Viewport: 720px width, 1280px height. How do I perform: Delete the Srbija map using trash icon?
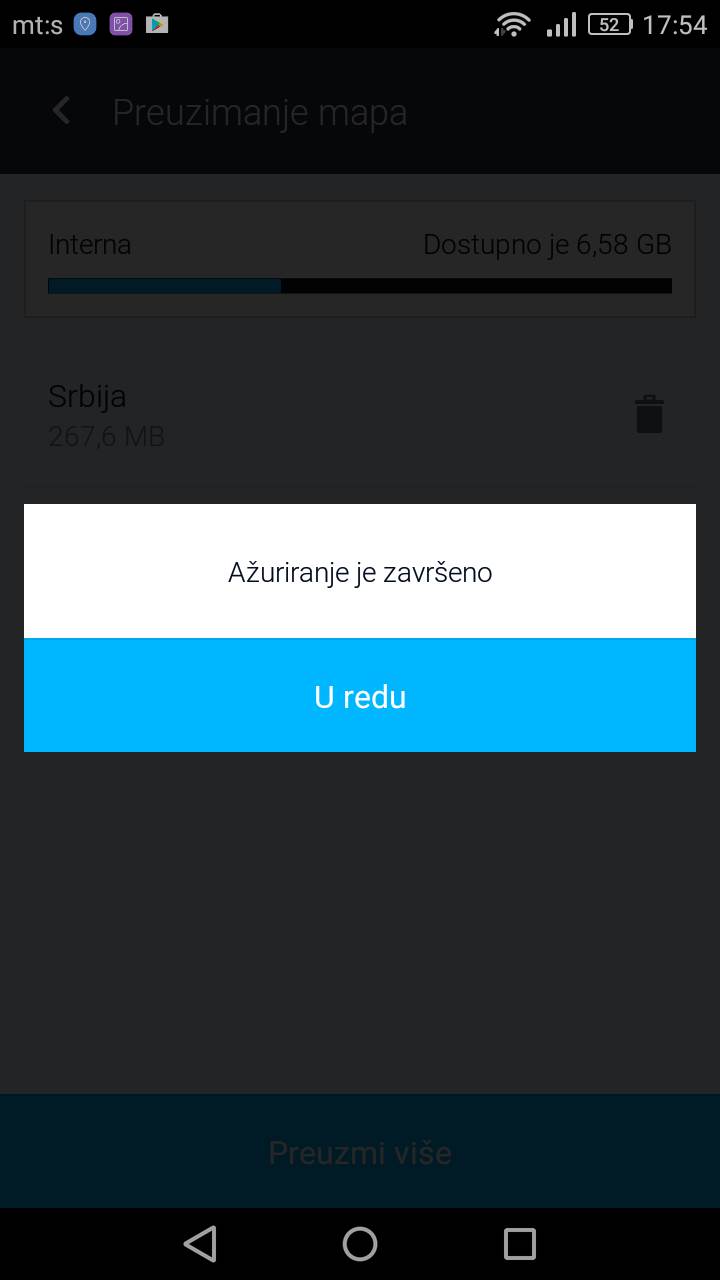coord(649,412)
